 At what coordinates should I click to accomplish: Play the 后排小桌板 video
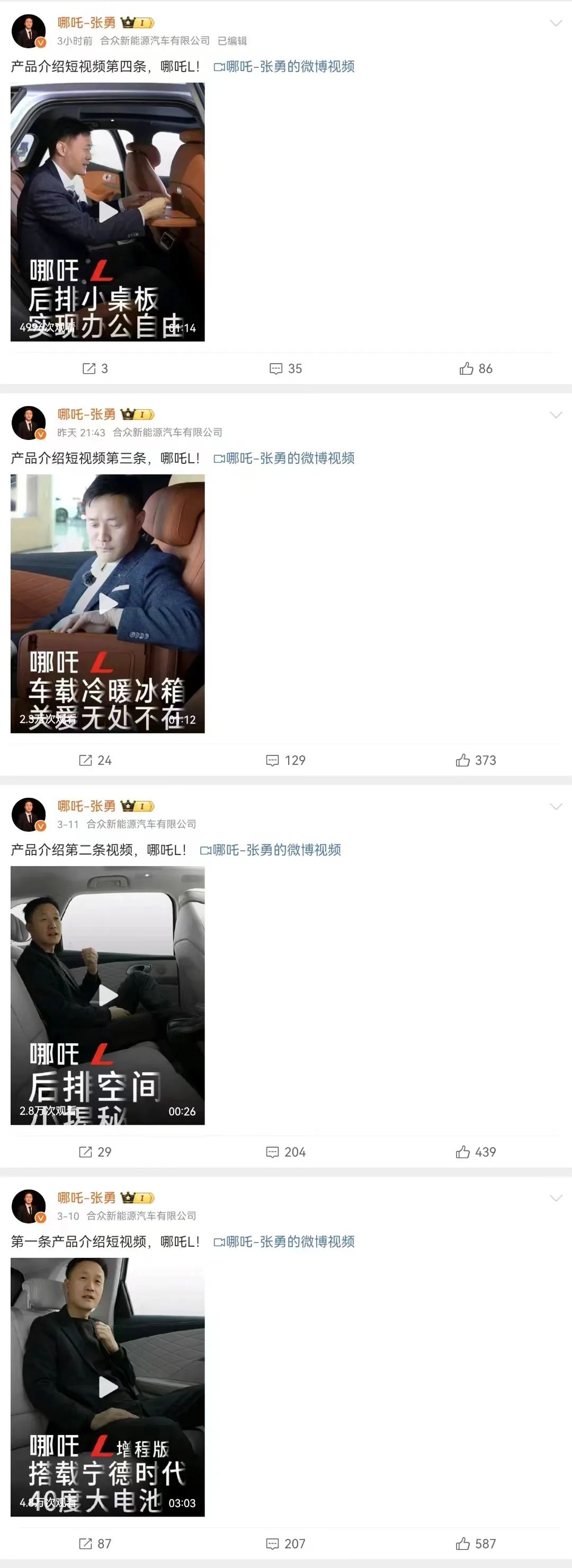coord(108,213)
